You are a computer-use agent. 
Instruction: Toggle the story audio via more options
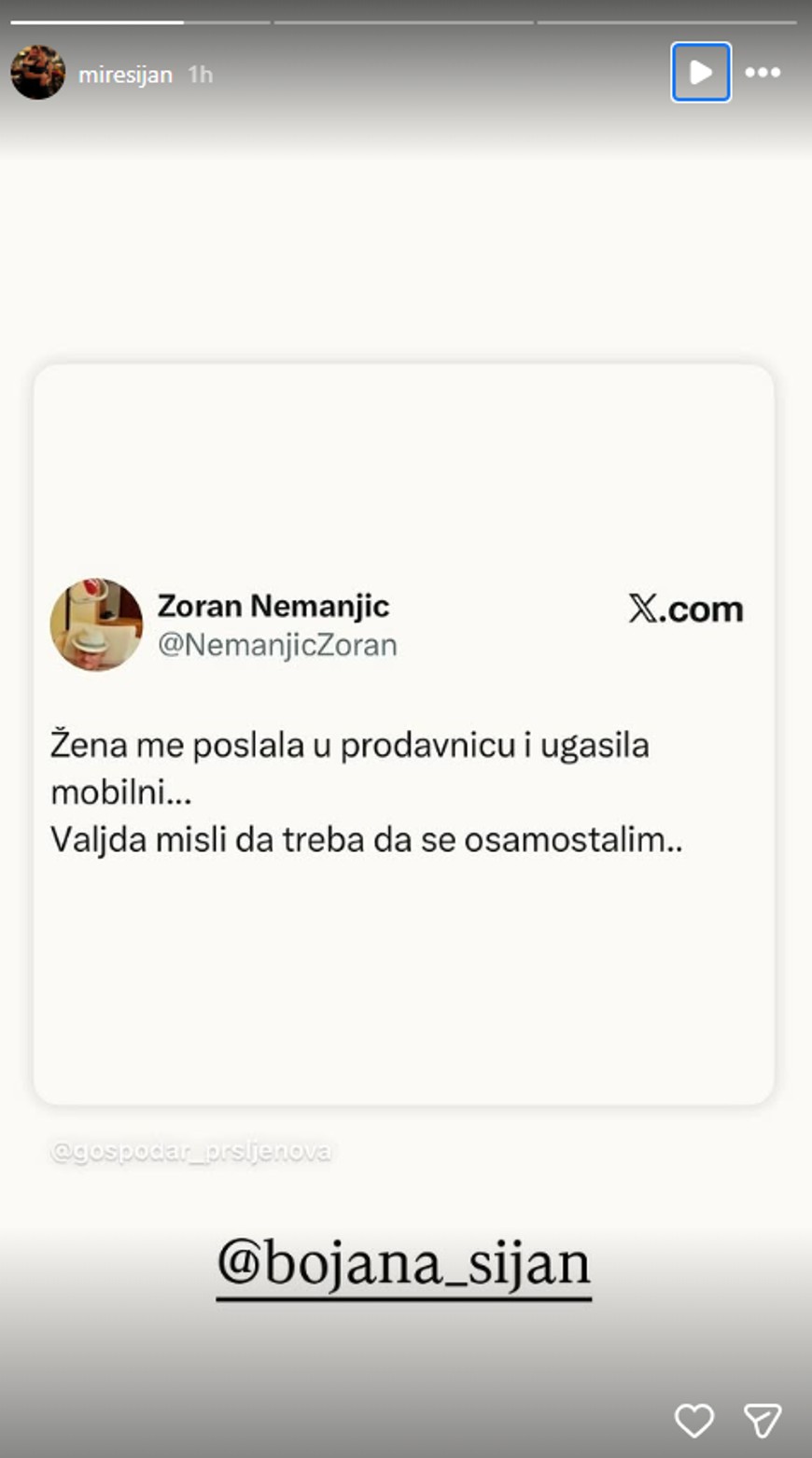click(x=763, y=72)
